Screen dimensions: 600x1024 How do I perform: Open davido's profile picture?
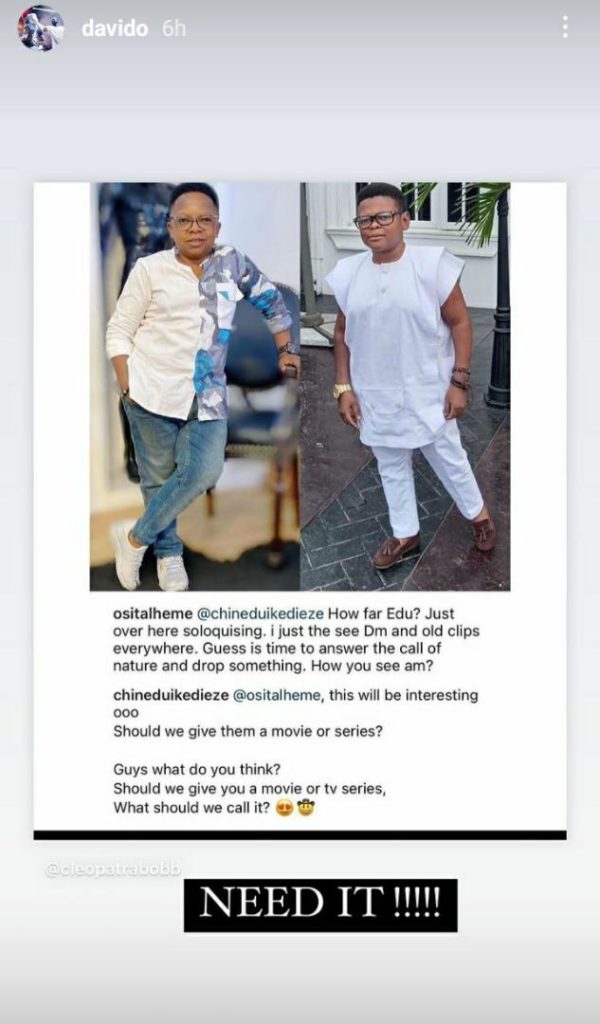point(40,28)
